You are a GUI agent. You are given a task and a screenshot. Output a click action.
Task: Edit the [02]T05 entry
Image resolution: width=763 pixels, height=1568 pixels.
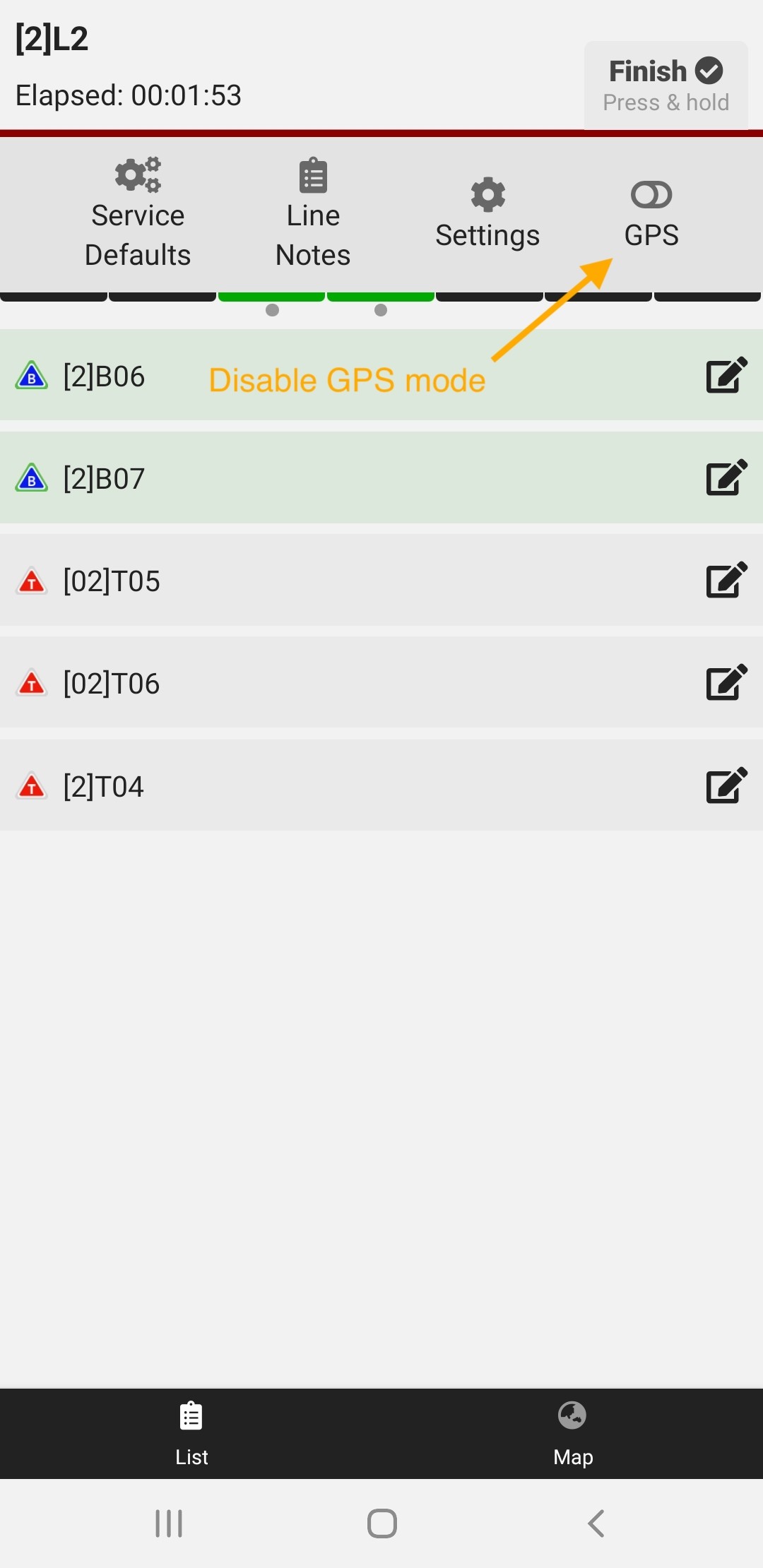[726, 580]
